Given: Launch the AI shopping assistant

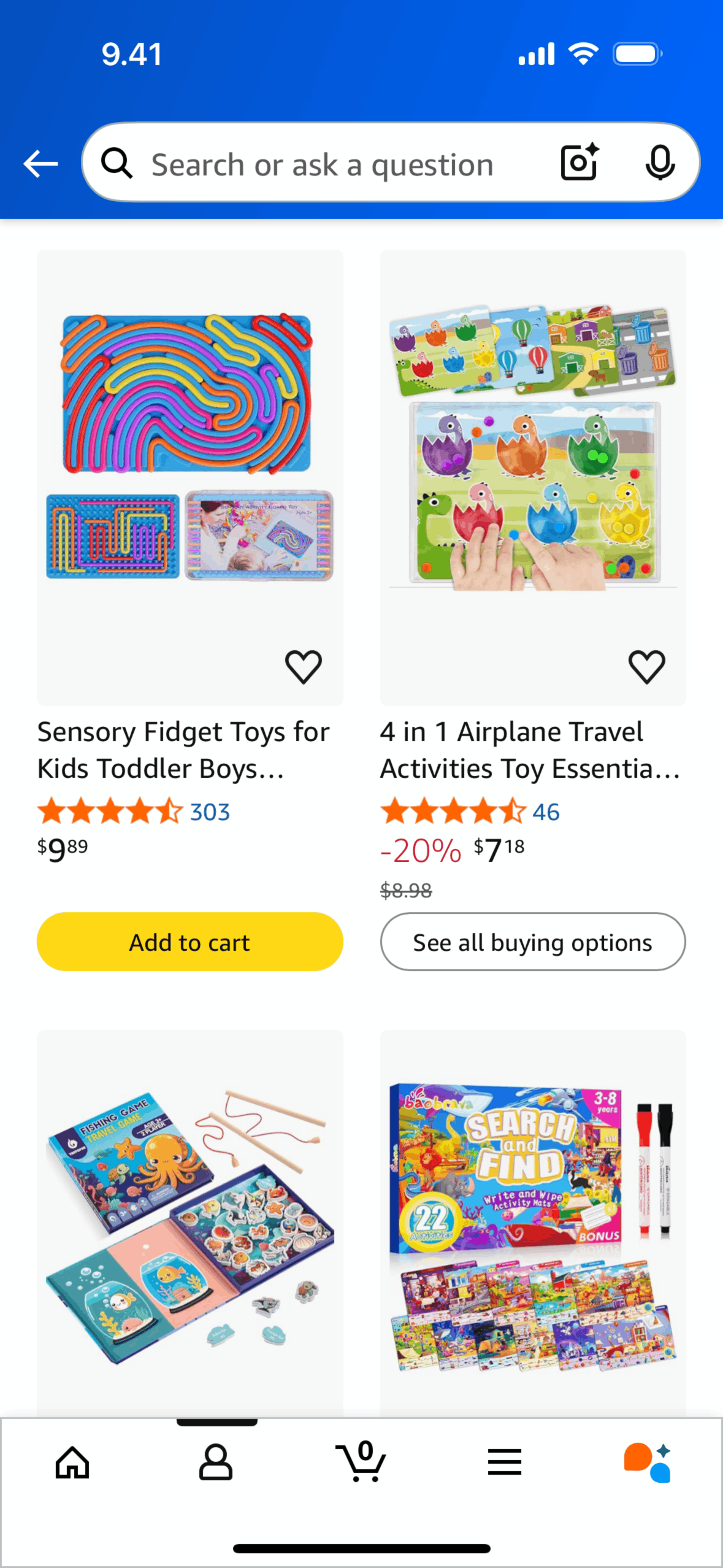Looking at the screenshot, I should click(x=648, y=1462).
